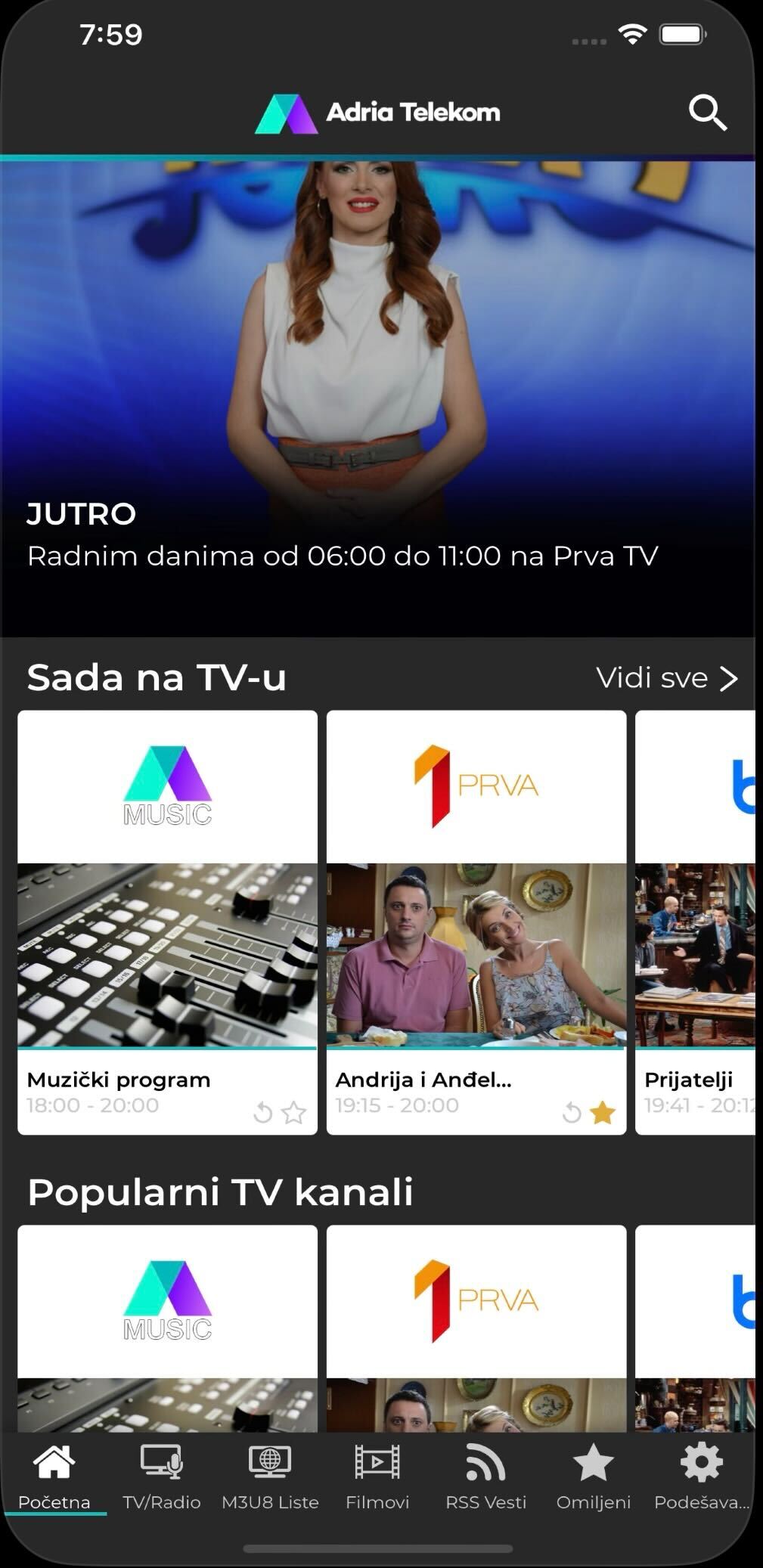
Task: Restart Muzički program with replay icon
Action: pos(262,1113)
